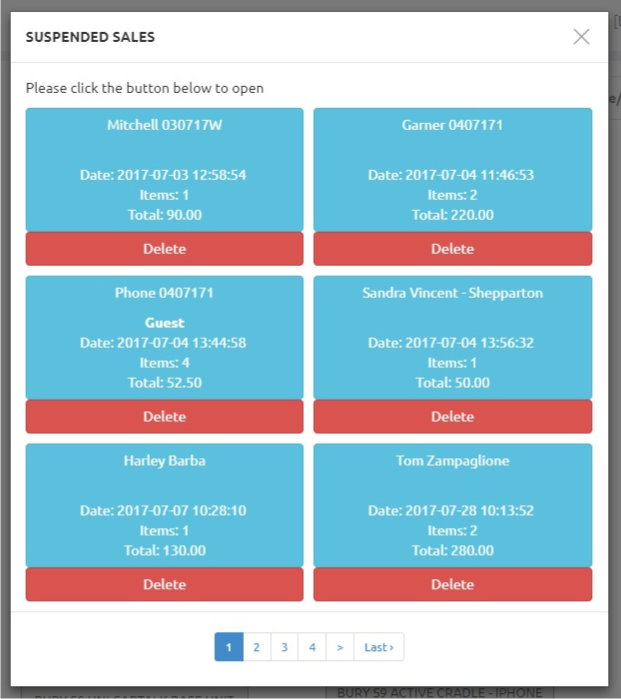Delete the Harley Barba suspended sale

point(164,584)
